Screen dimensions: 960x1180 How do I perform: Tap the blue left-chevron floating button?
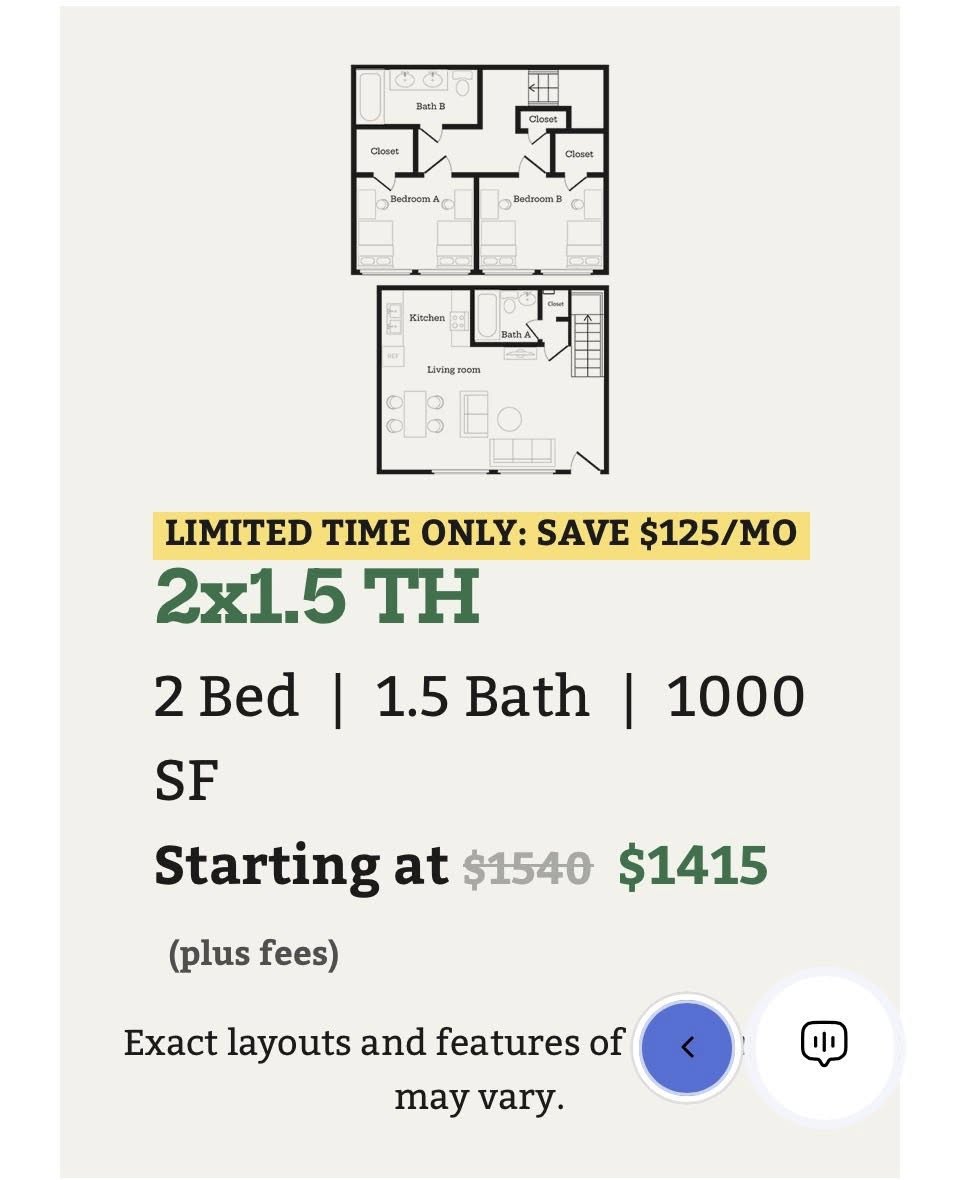pyautogui.click(x=687, y=1046)
